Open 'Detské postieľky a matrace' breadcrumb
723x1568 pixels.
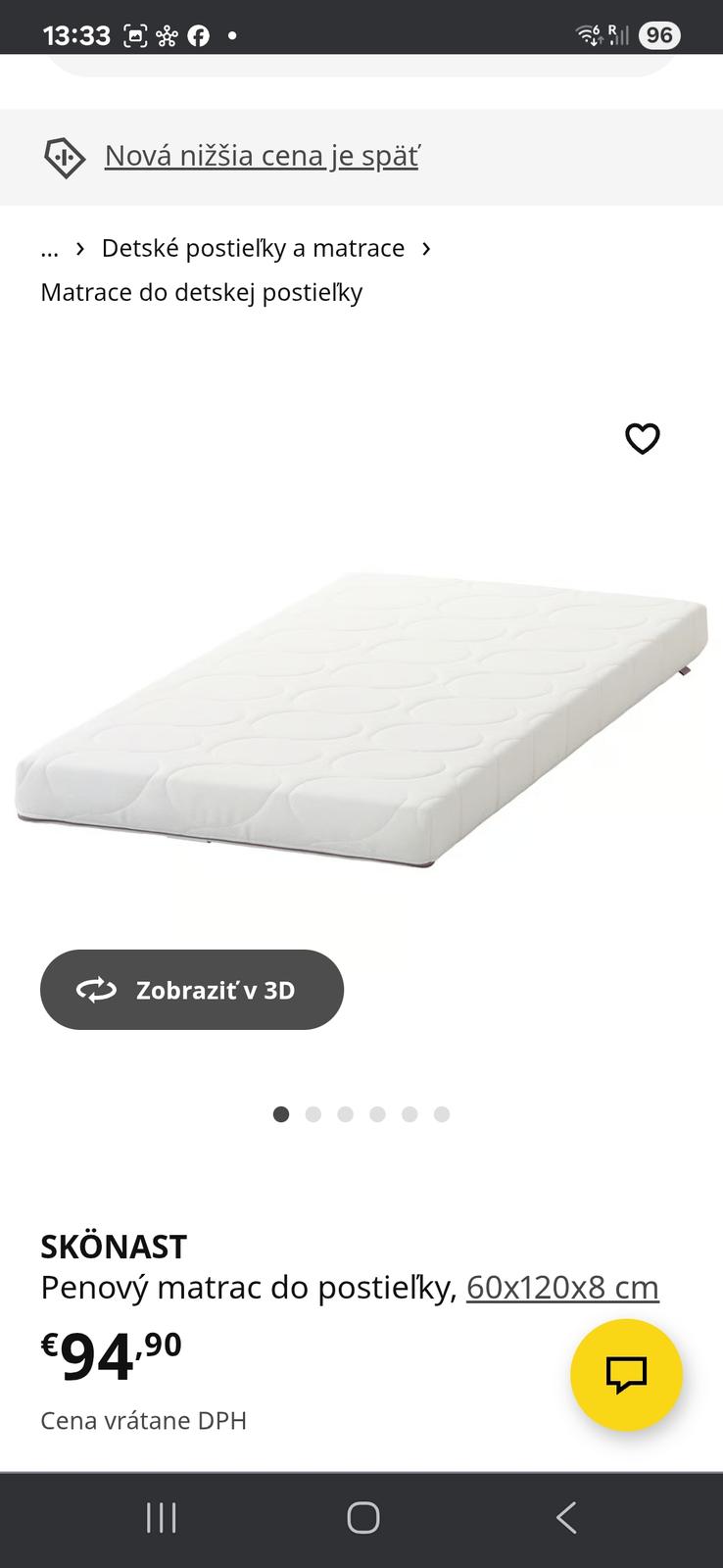click(x=253, y=248)
